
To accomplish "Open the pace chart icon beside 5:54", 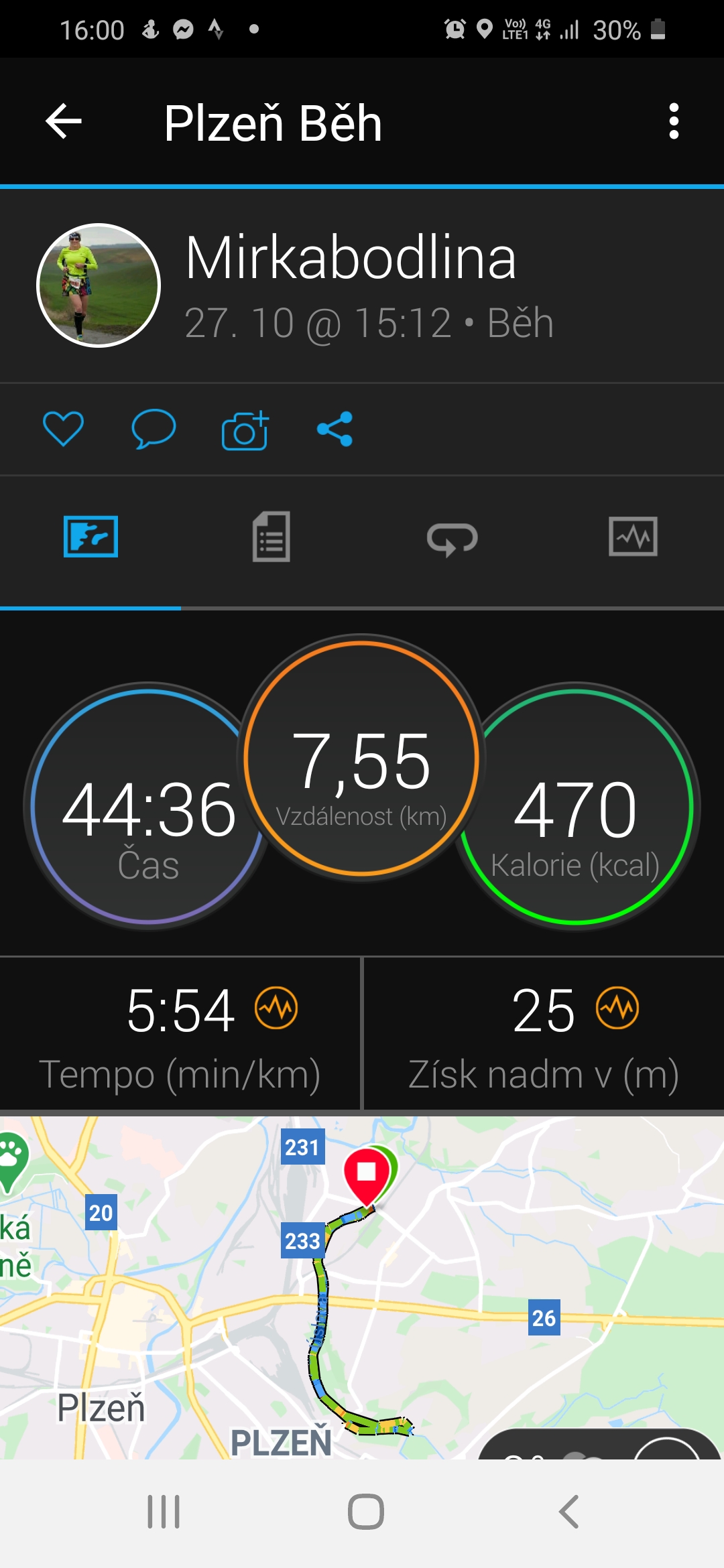I will click(276, 1008).
